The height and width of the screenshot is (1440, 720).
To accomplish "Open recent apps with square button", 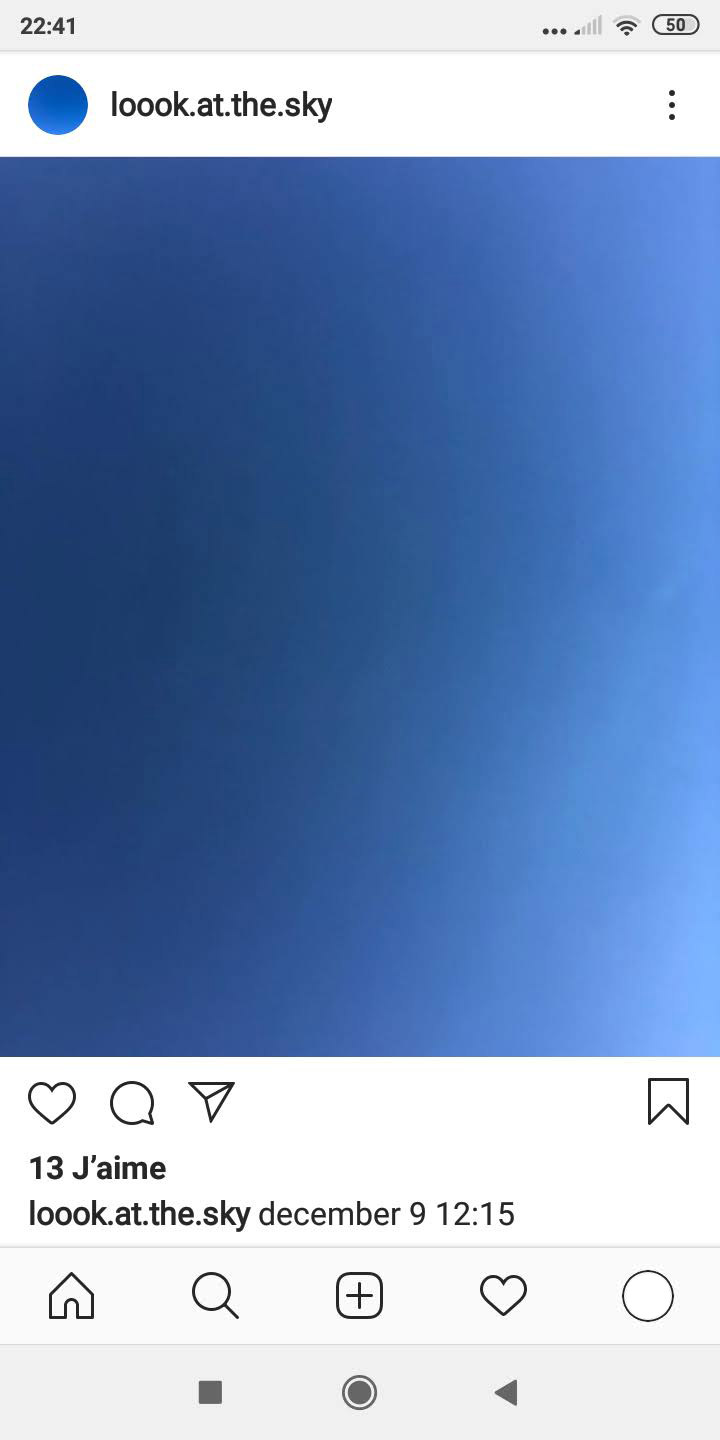I will click(x=210, y=1392).
